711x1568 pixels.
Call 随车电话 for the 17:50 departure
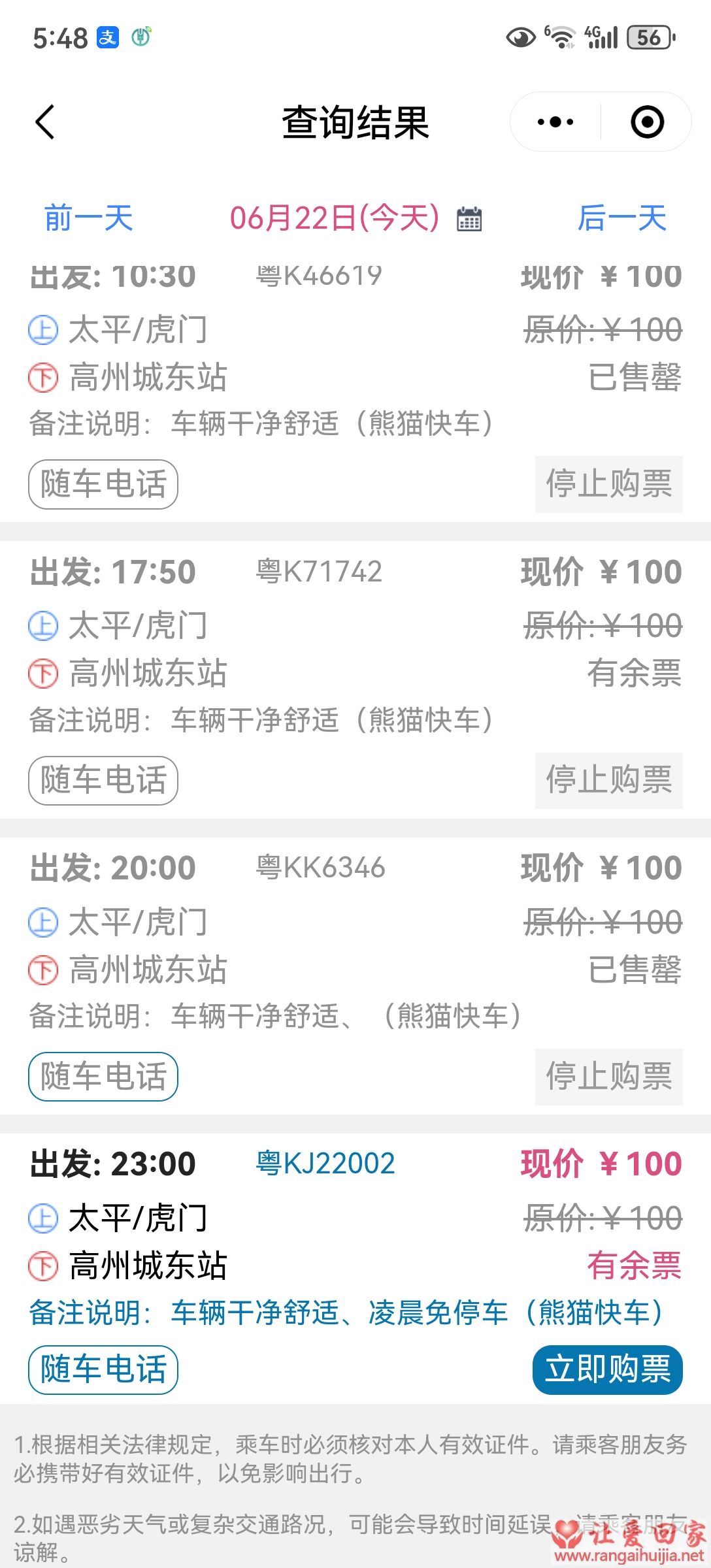point(103,780)
